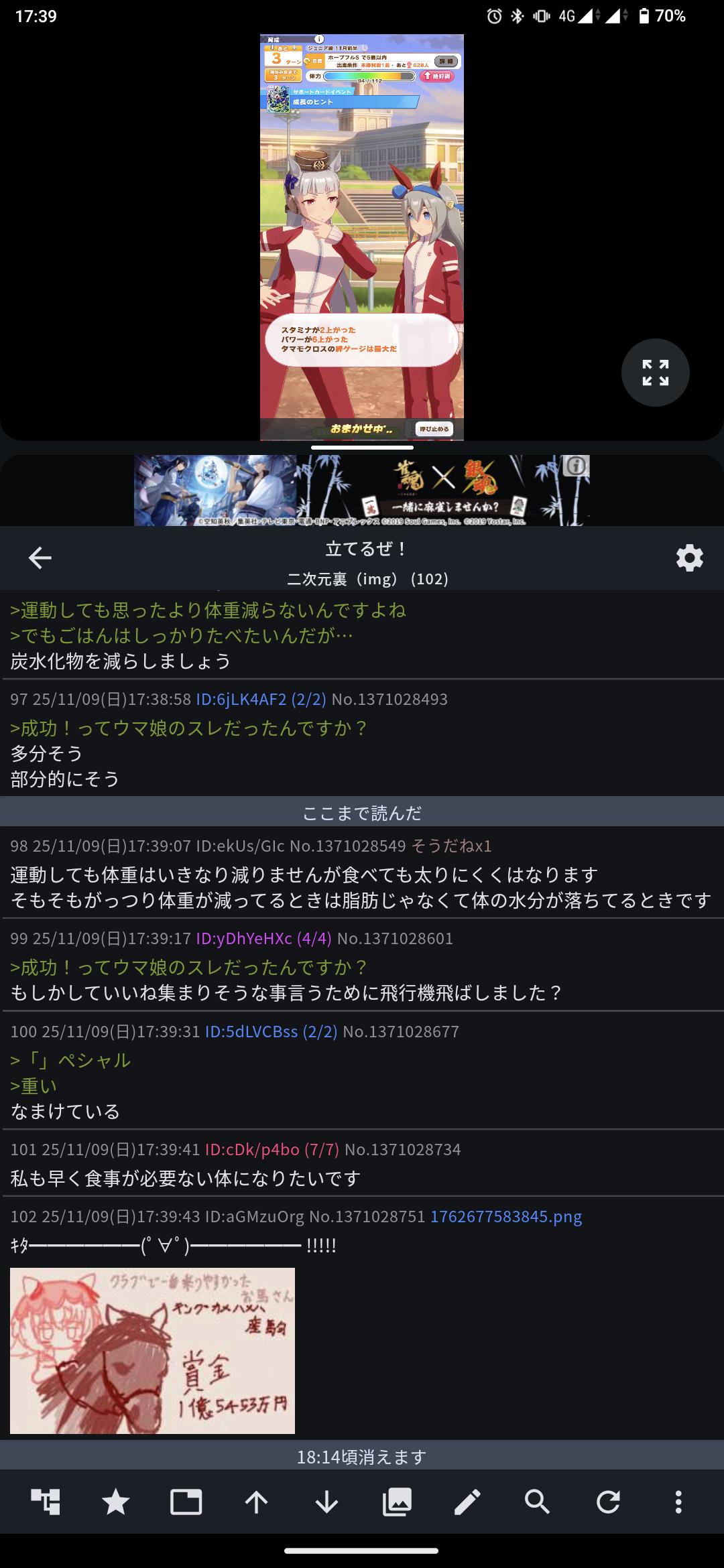Image resolution: width=724 pixels, height=1568 pixels.
Task: Search within the thread
Action: pos(538,1502)
